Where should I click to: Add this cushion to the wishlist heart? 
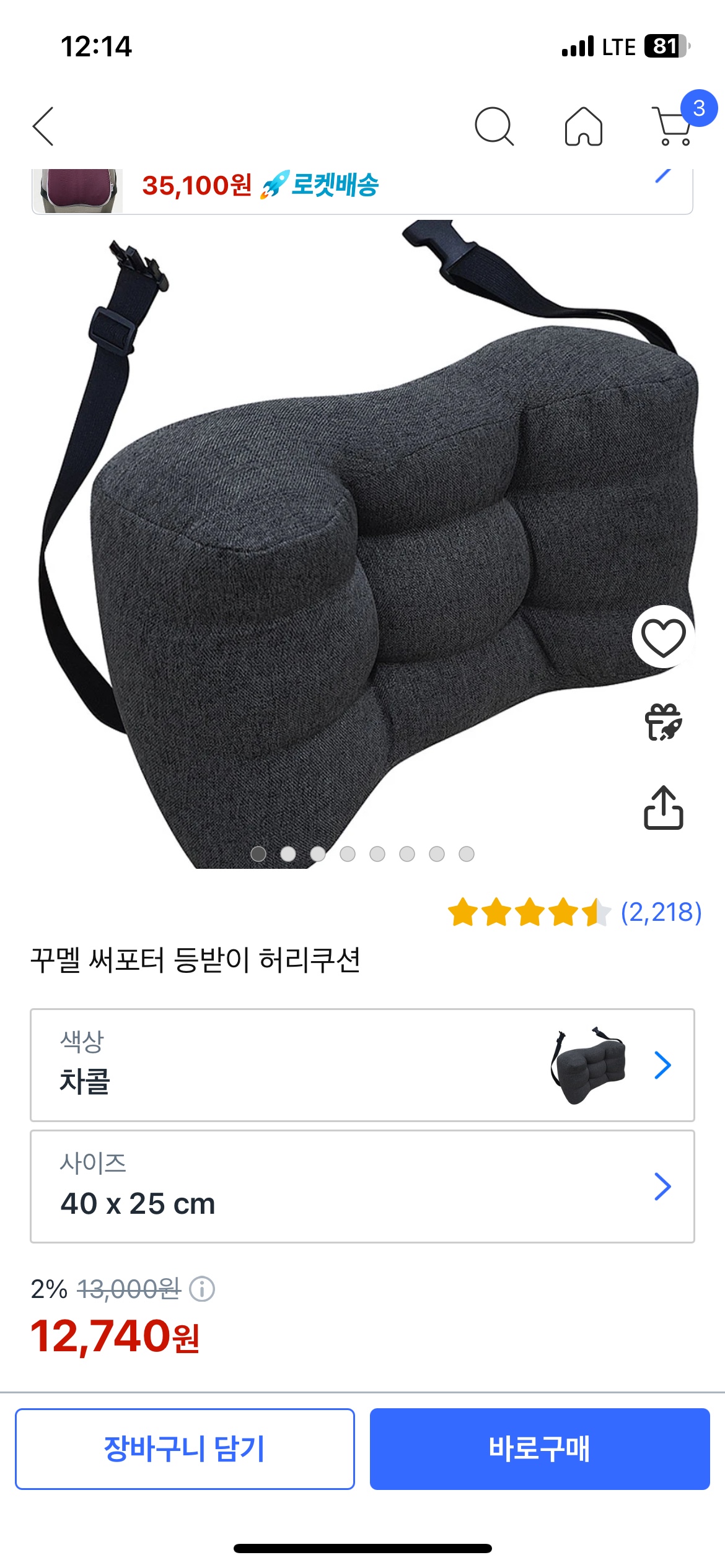[663, 637]
